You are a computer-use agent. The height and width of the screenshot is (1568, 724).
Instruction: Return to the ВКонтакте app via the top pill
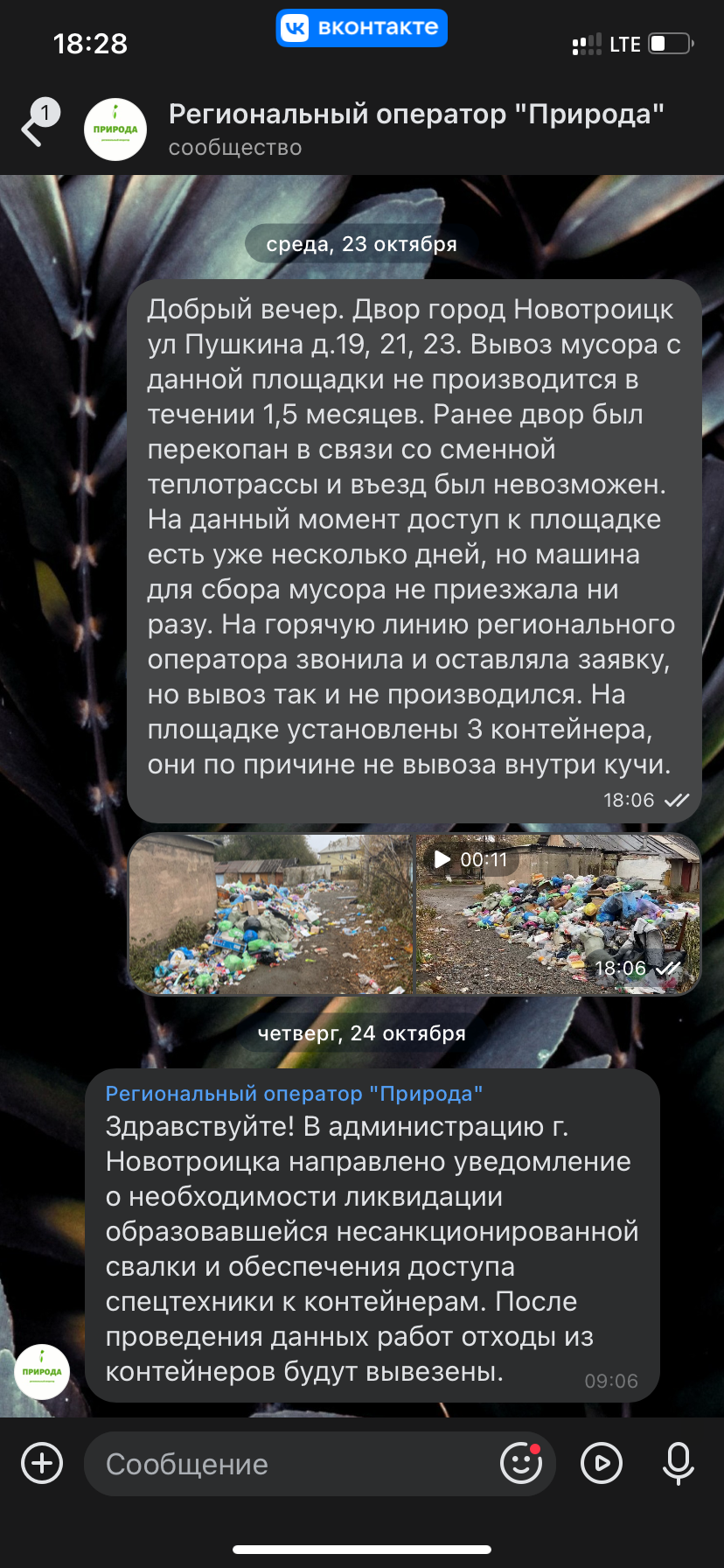[362, 28]
